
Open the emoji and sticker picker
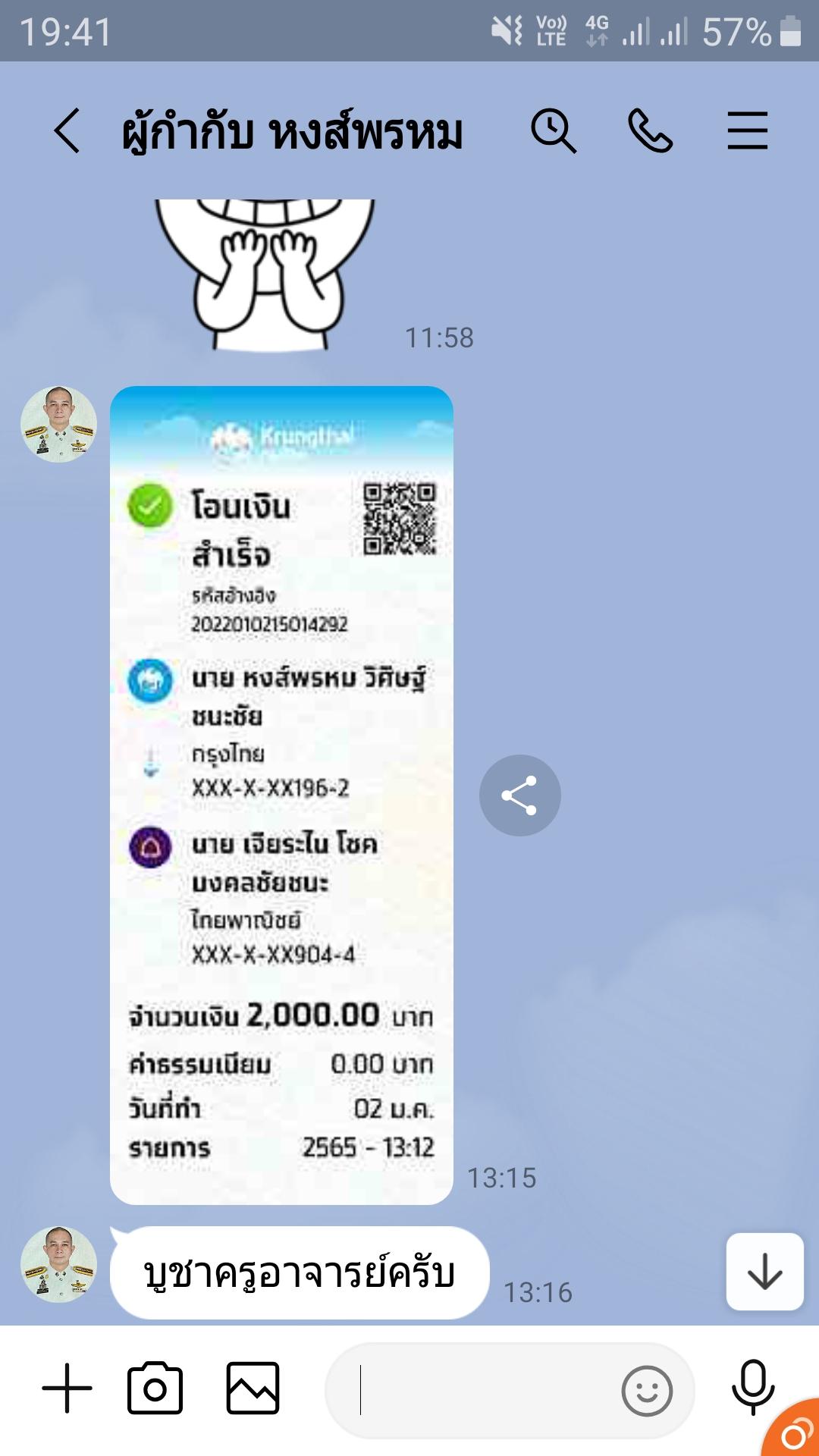point(646,1391)
